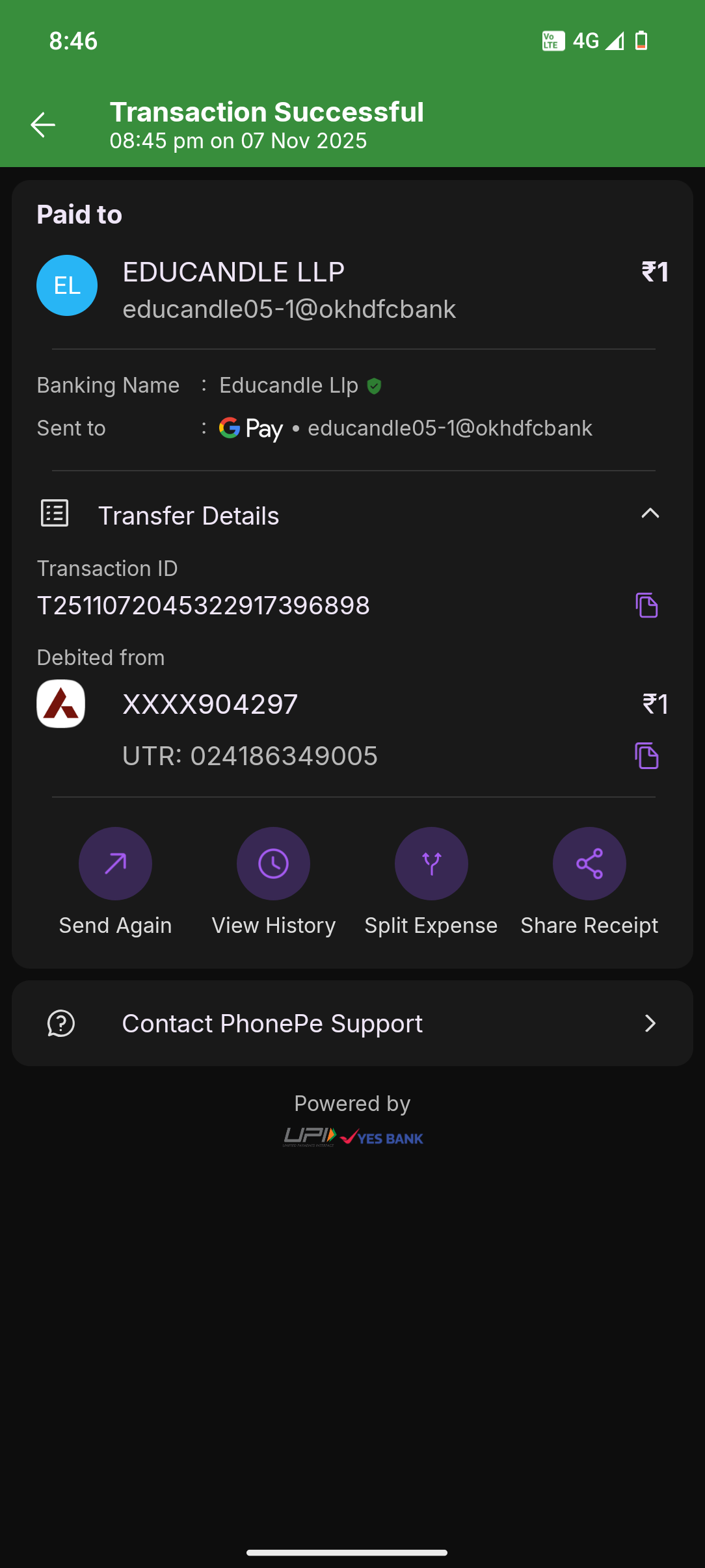
Task: Collapse the Transfer Details section
Action: 650,514
